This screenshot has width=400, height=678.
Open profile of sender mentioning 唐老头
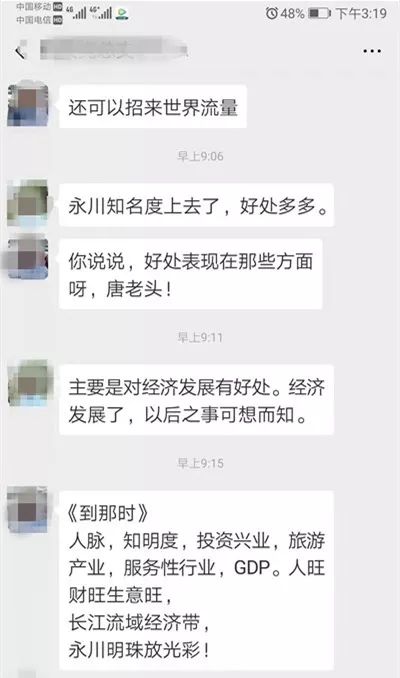(28, 259)
